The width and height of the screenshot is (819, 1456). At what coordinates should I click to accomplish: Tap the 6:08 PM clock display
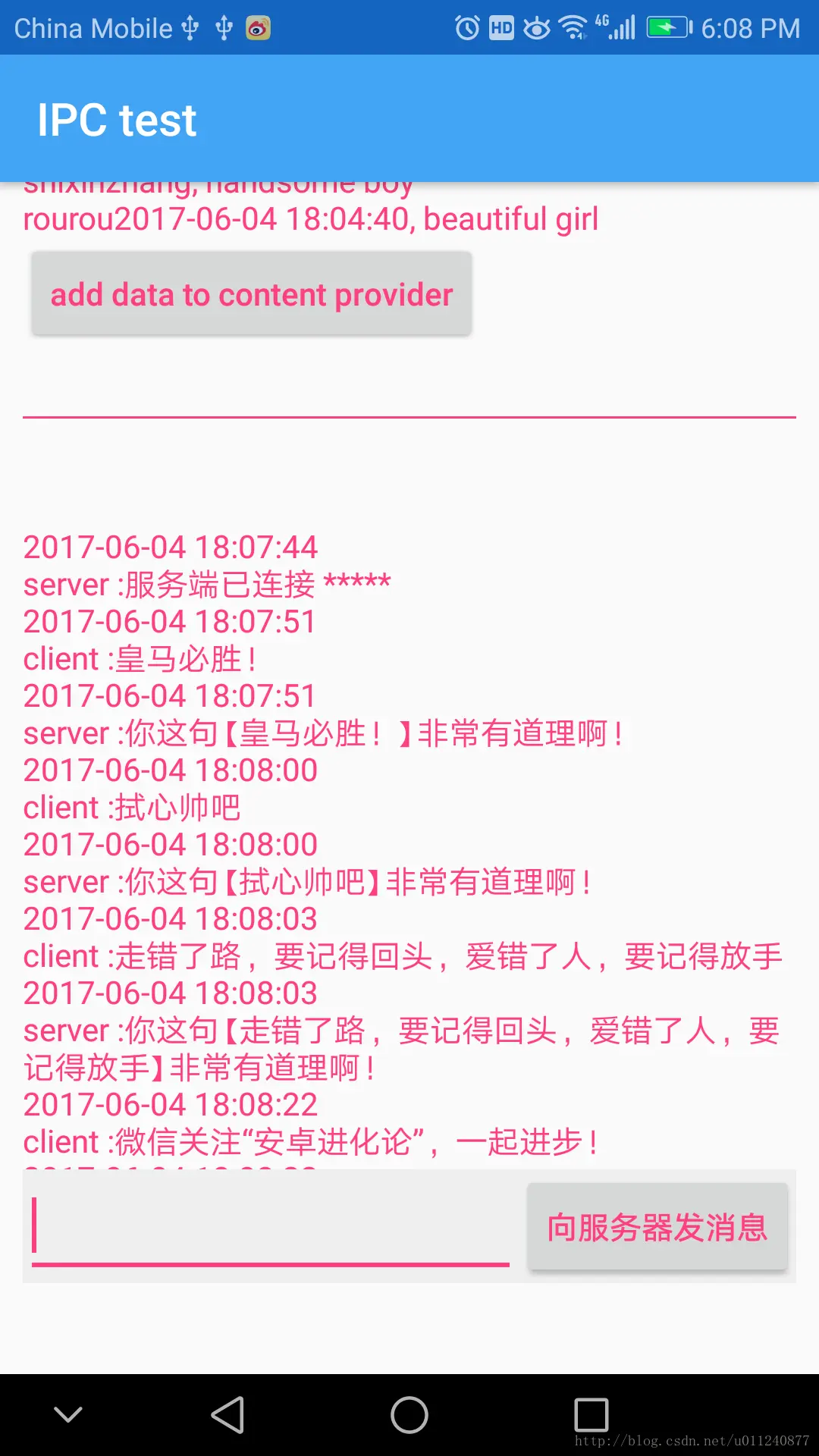pyautogui.click(x=751, y=27)
